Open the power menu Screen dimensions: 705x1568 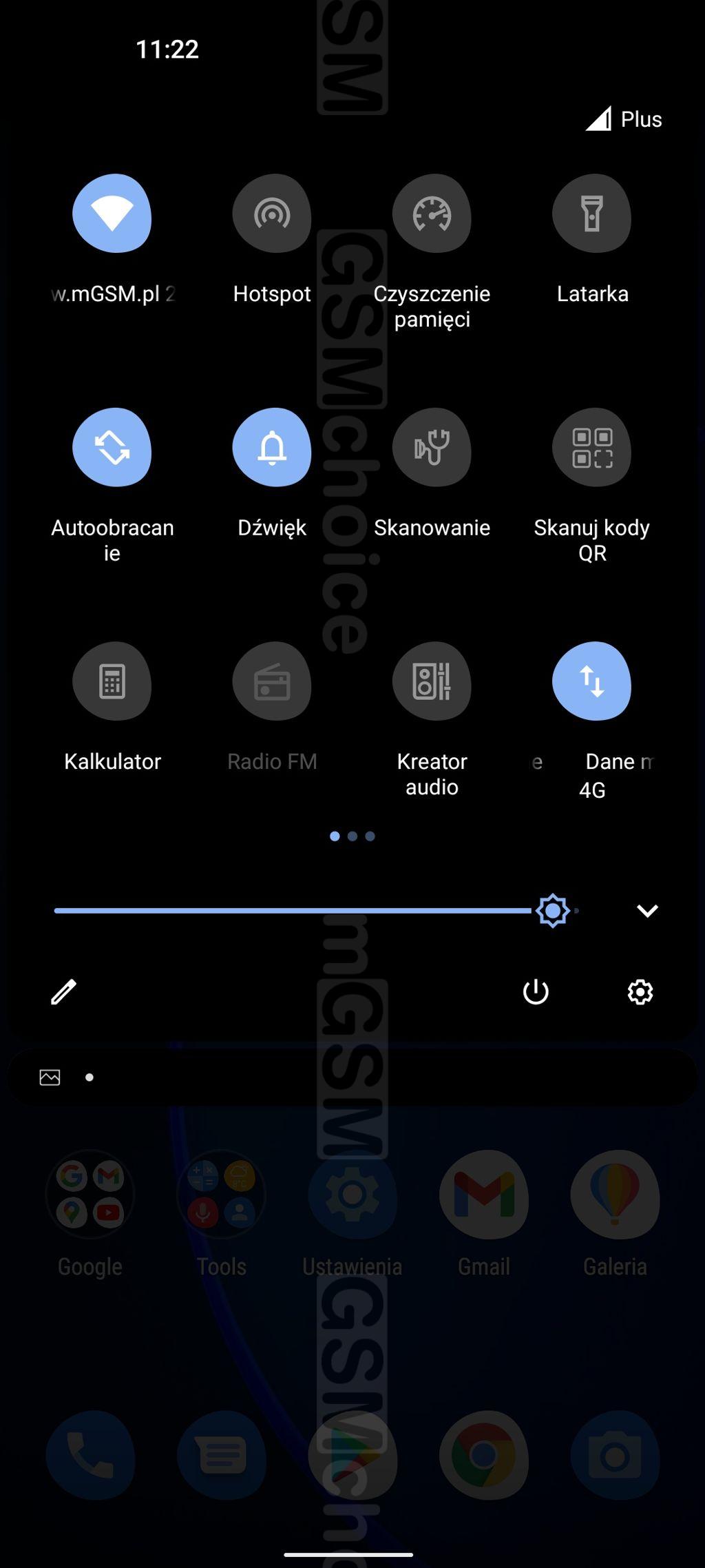[x=536, y=992]
